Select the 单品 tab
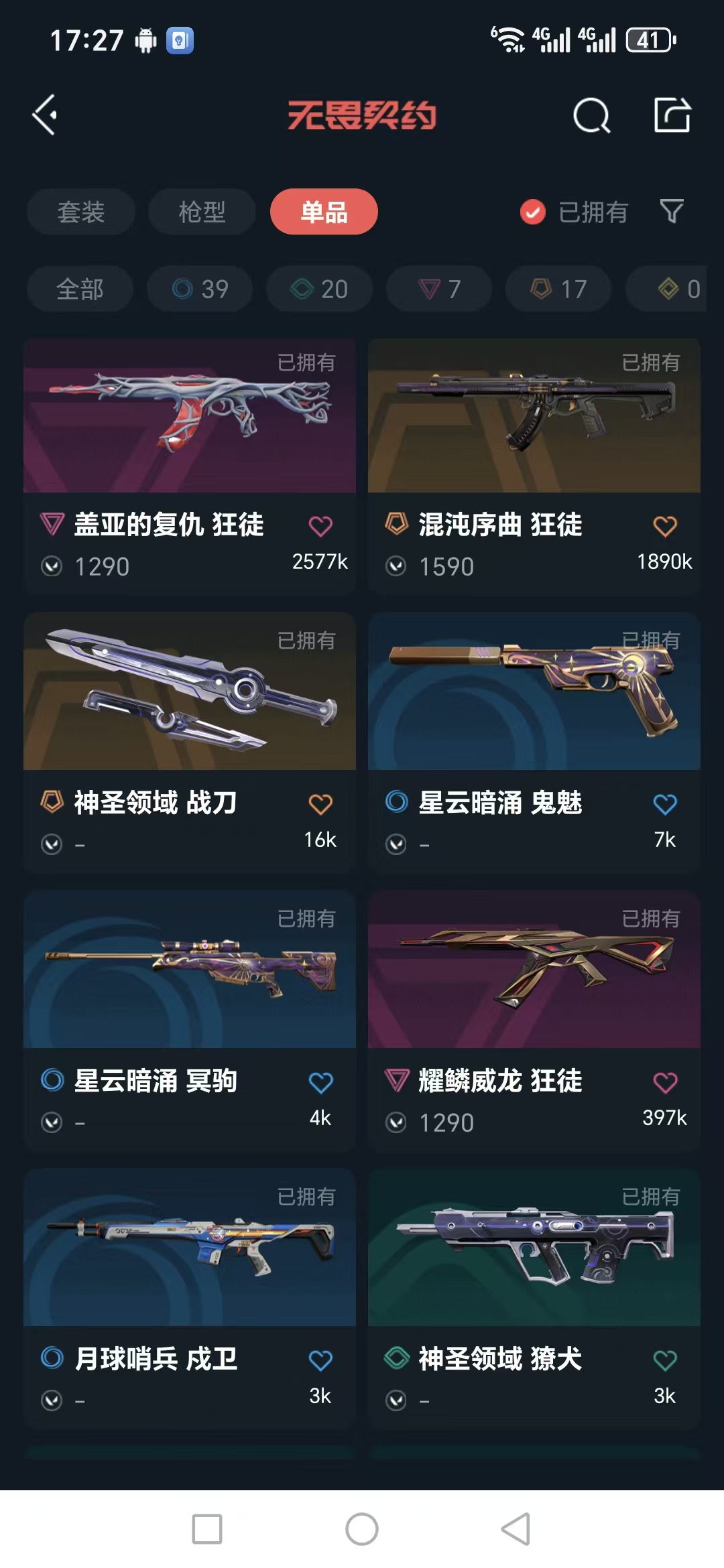 324,212
